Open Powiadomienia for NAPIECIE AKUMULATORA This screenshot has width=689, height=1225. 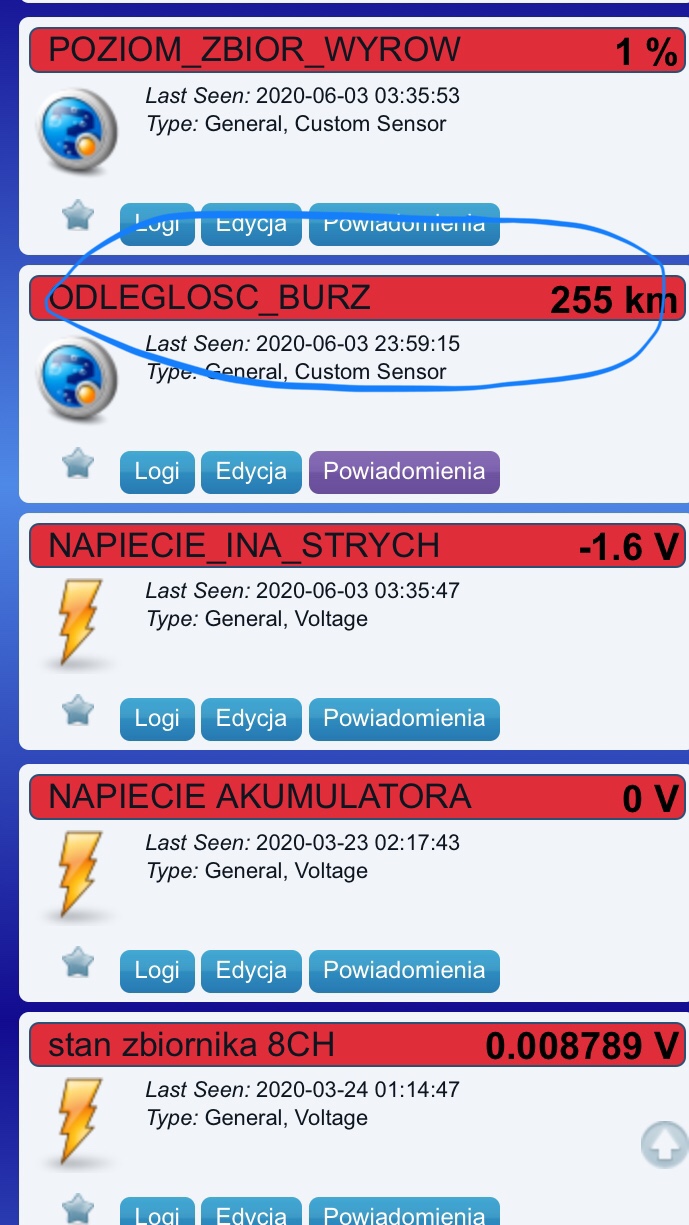[x=404, y=971]
